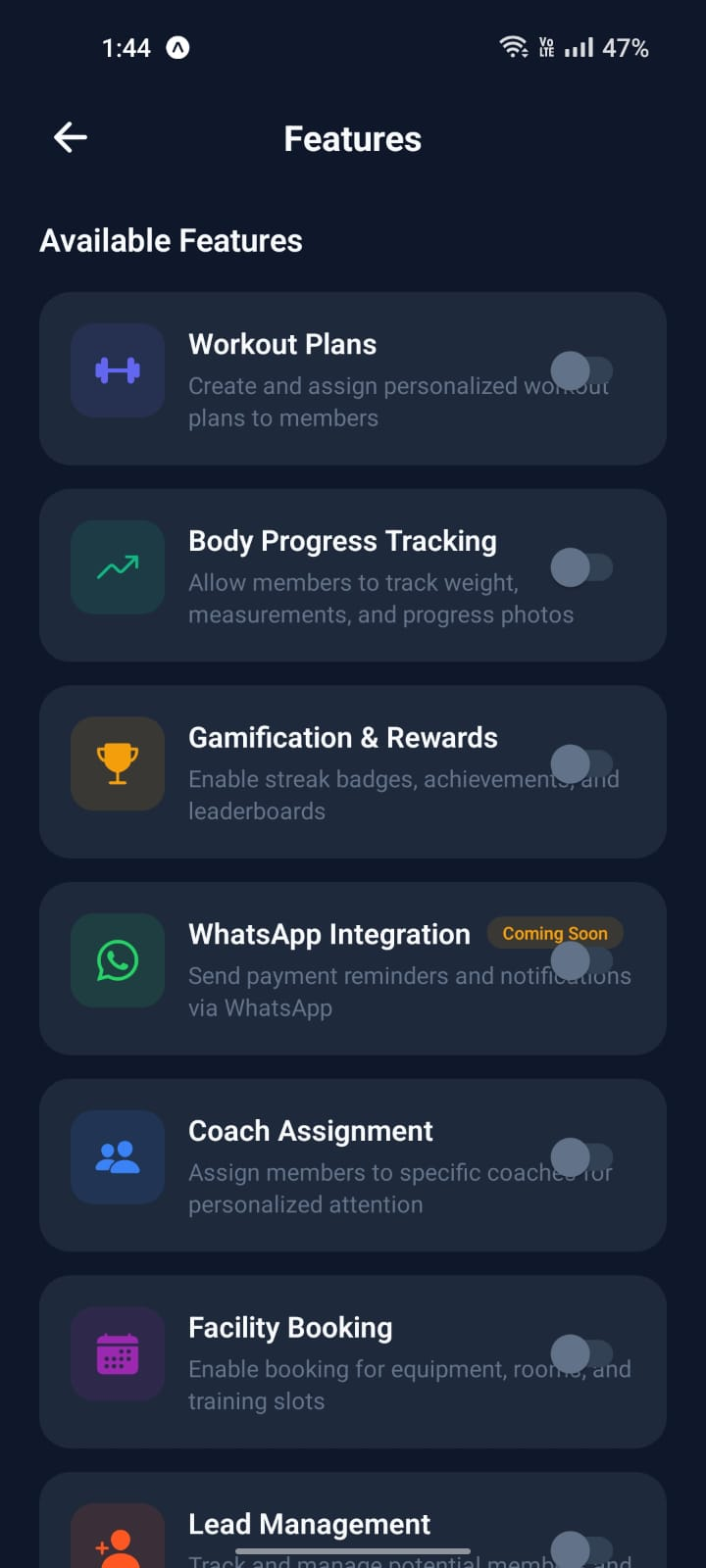Enable Gamification & Rewards switch
This screenshot has width=706, height=1568.
tap(582, 763)
